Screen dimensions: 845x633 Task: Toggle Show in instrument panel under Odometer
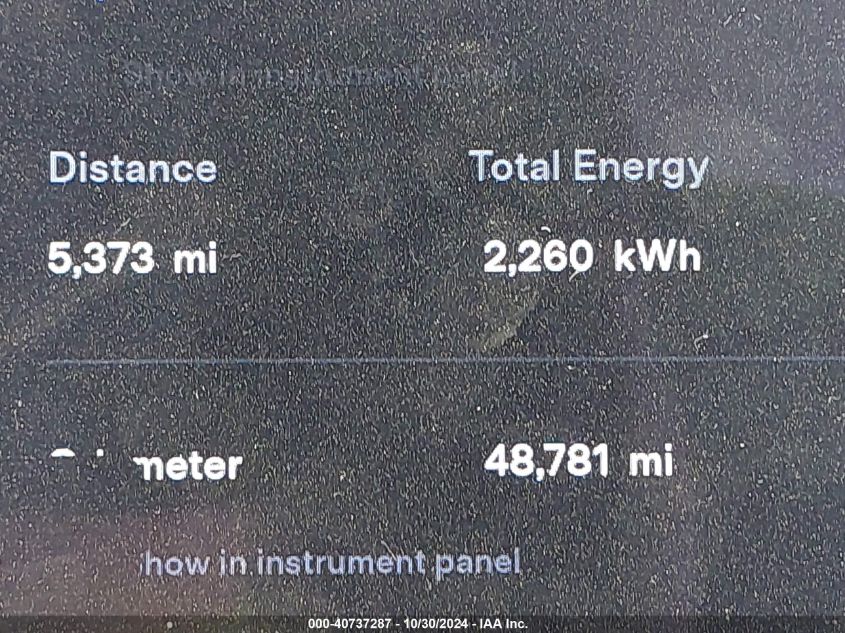(x=330, y=562)
